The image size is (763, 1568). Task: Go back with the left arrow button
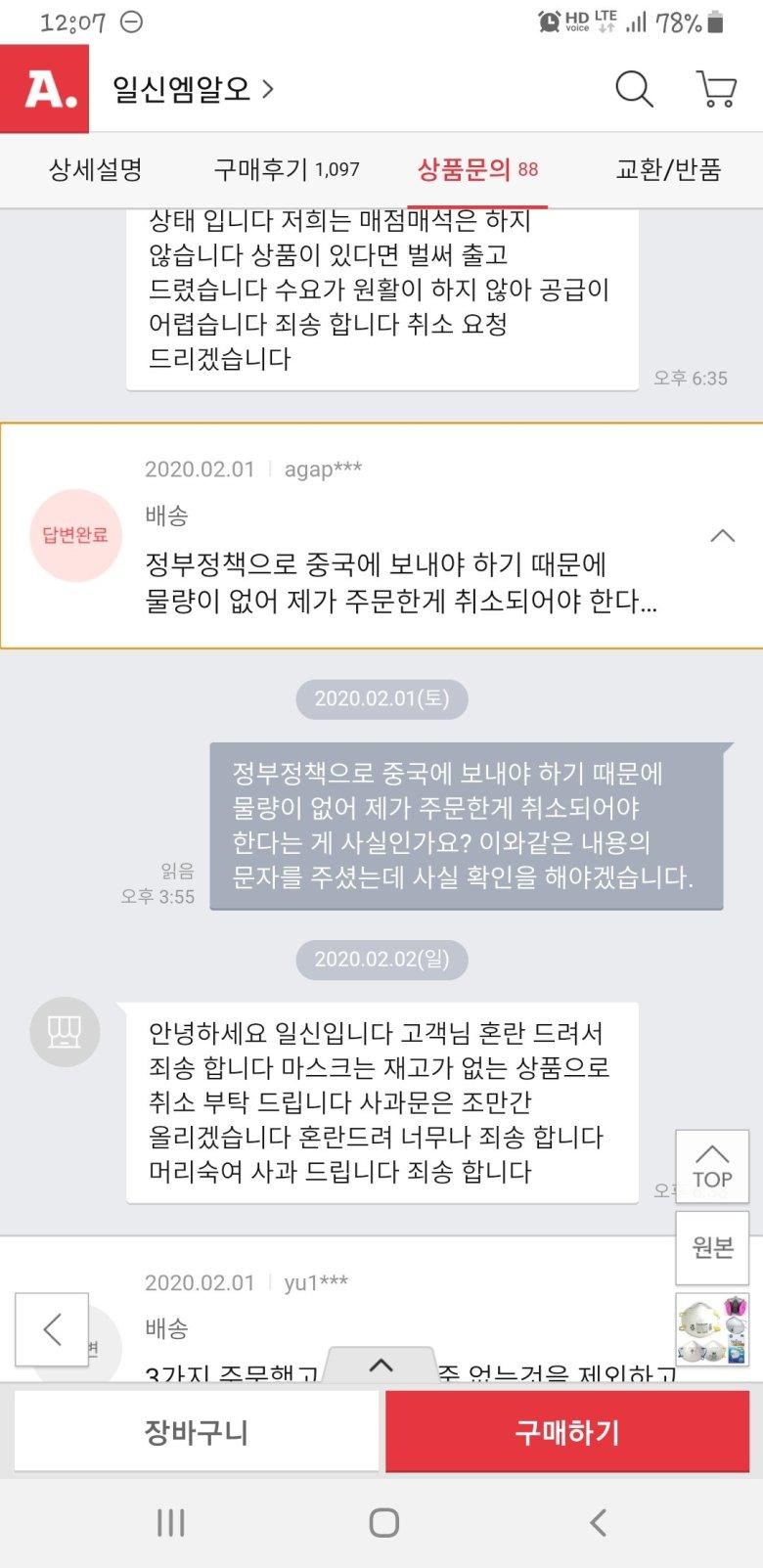click(x=52, y=1328)
